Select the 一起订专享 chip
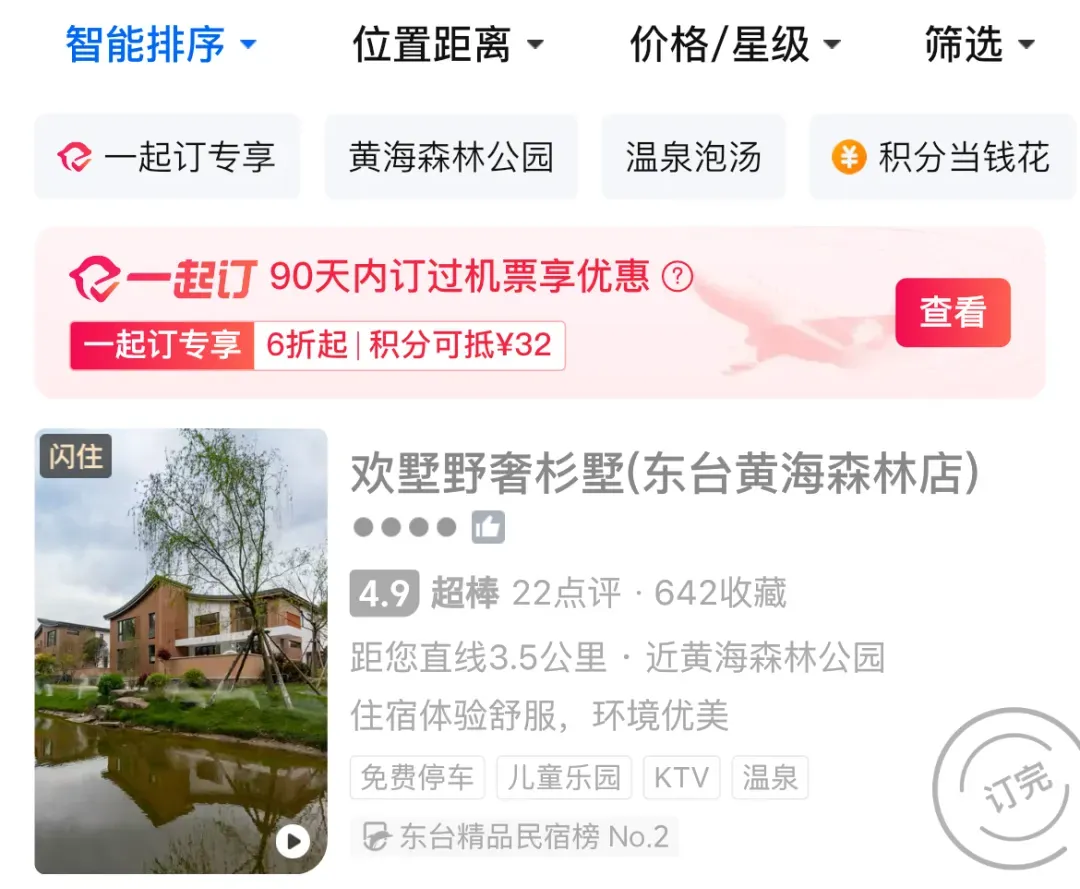 click(167, 157)
